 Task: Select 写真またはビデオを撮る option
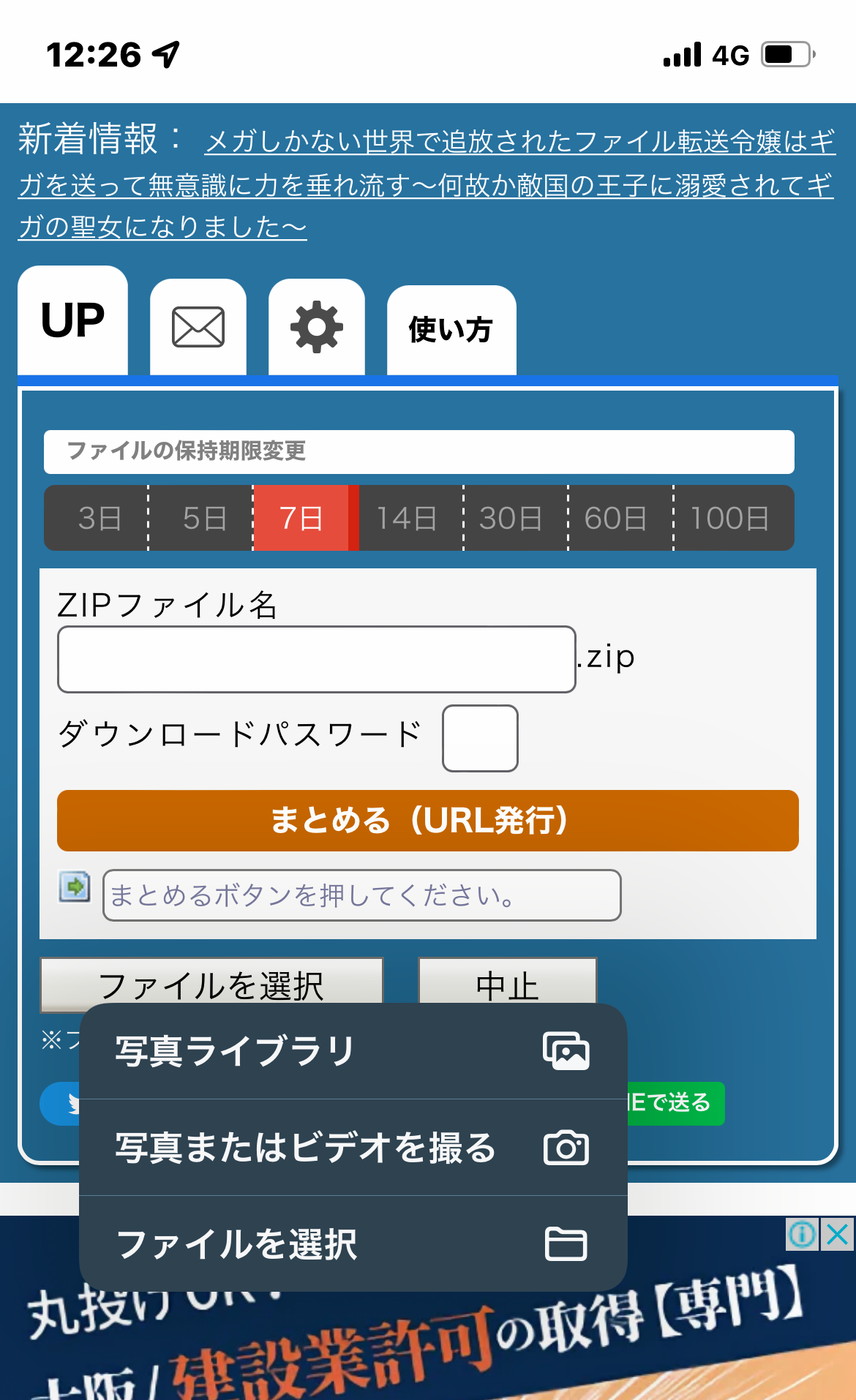click(353, 1147)
